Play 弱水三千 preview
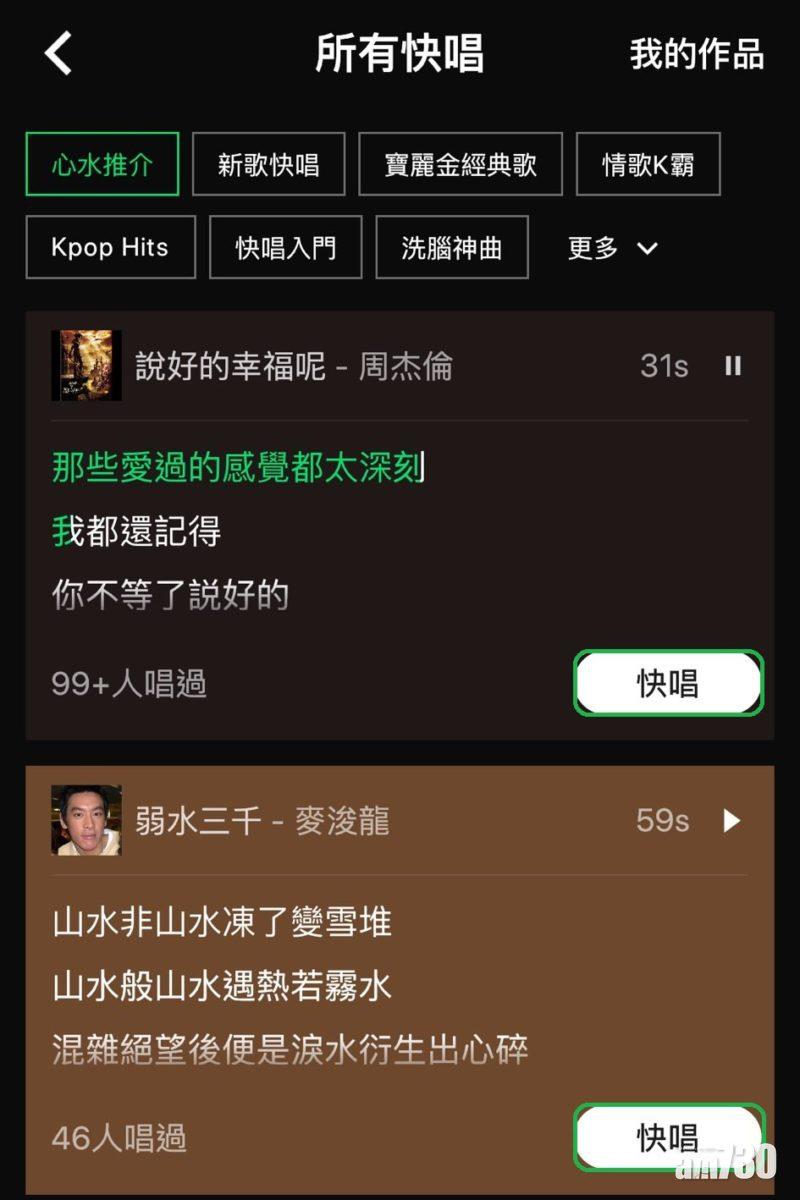800x1200 pixels. click(732, 821)
